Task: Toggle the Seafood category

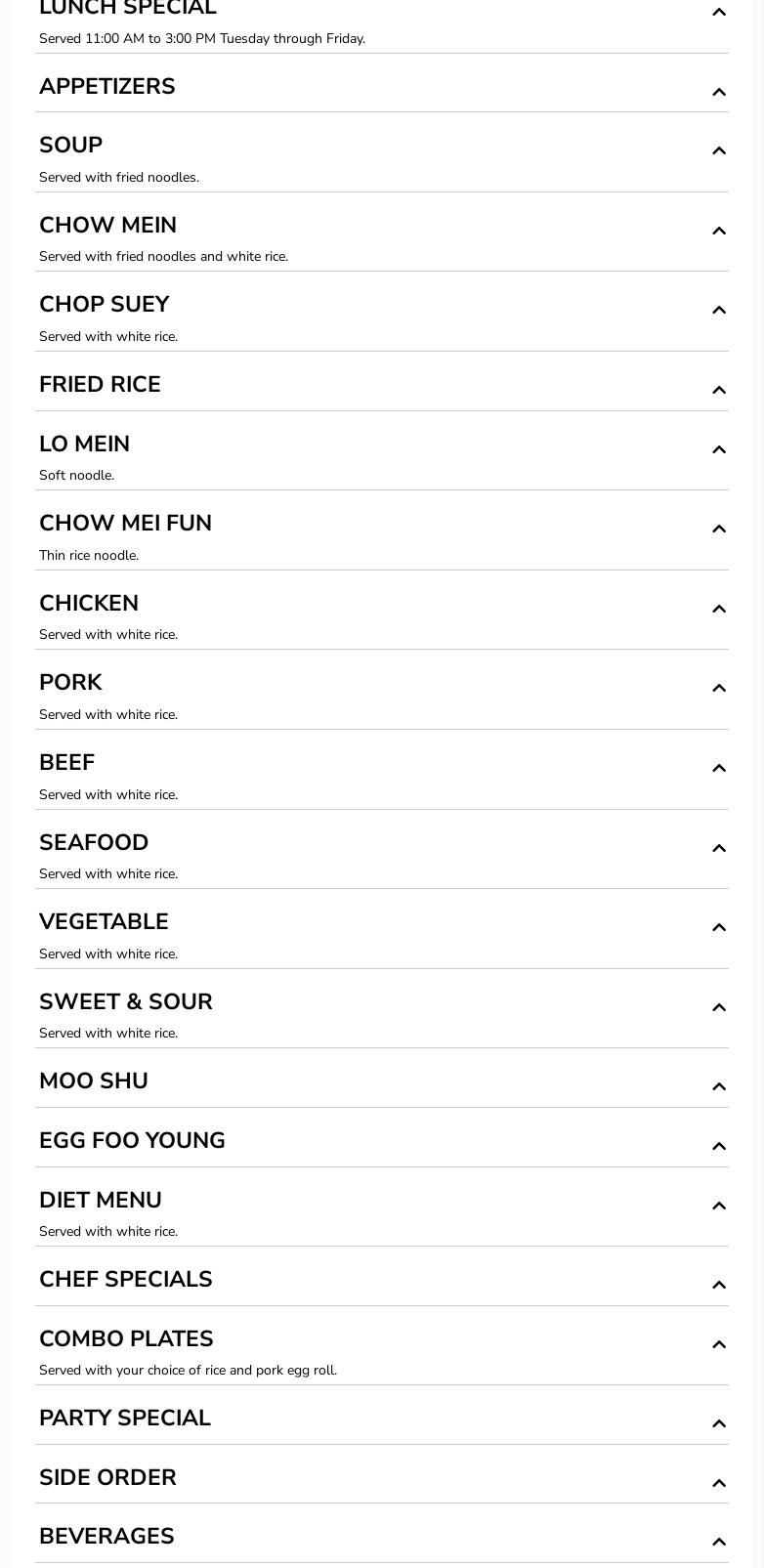Action: pos(718,848)
